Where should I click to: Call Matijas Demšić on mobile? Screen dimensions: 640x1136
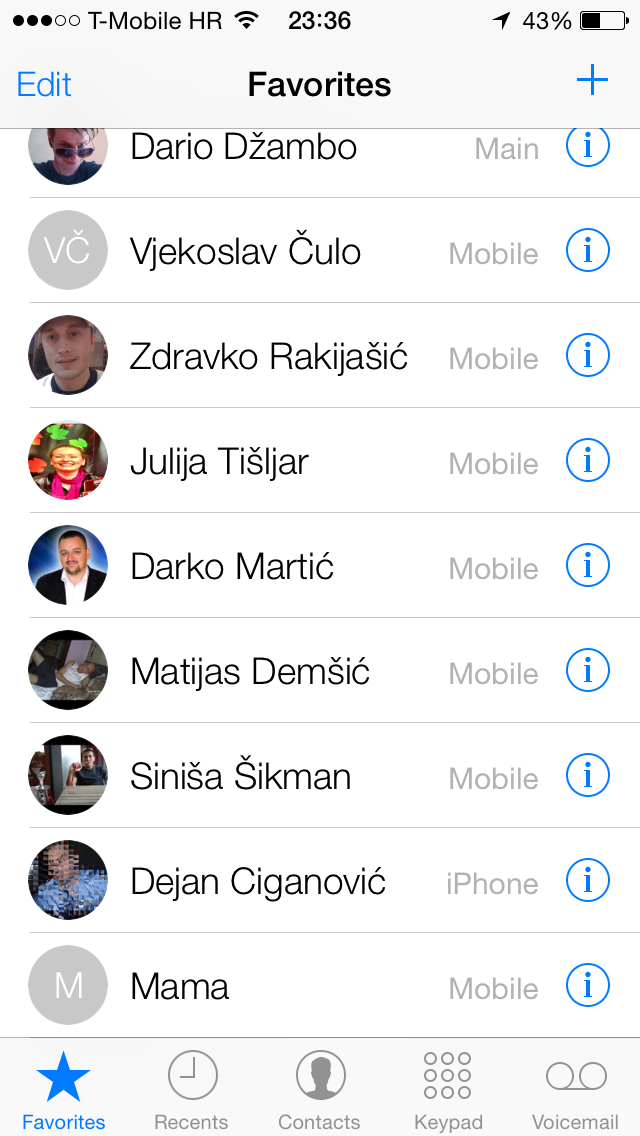tap(250, 672)
